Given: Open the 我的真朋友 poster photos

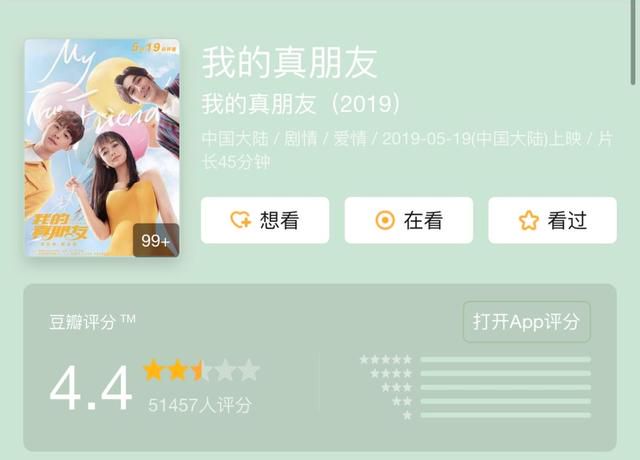Looking at the screenshot, I should coord(102,148).
